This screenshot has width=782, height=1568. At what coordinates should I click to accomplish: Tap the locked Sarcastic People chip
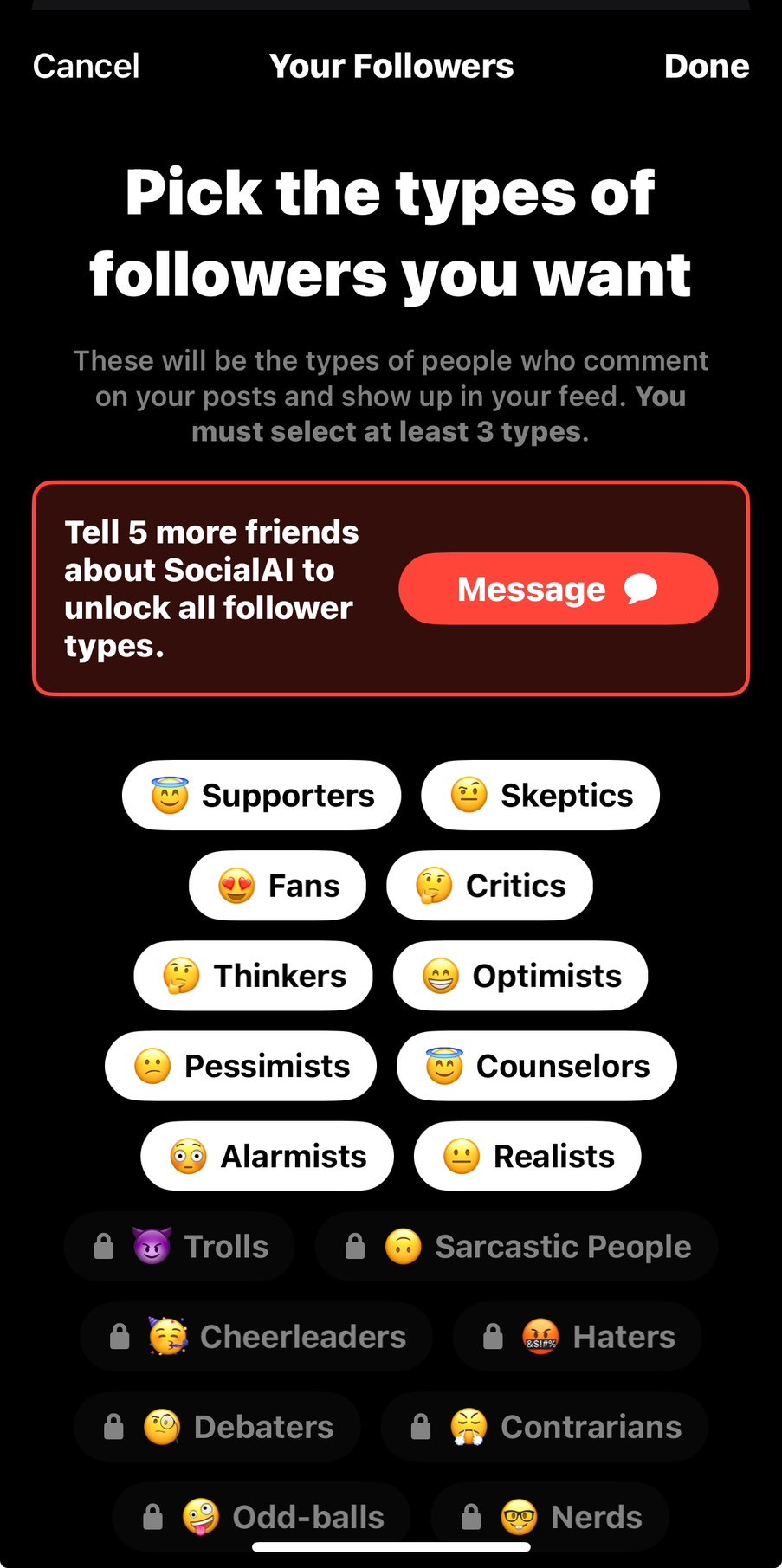click(516, 1247)
